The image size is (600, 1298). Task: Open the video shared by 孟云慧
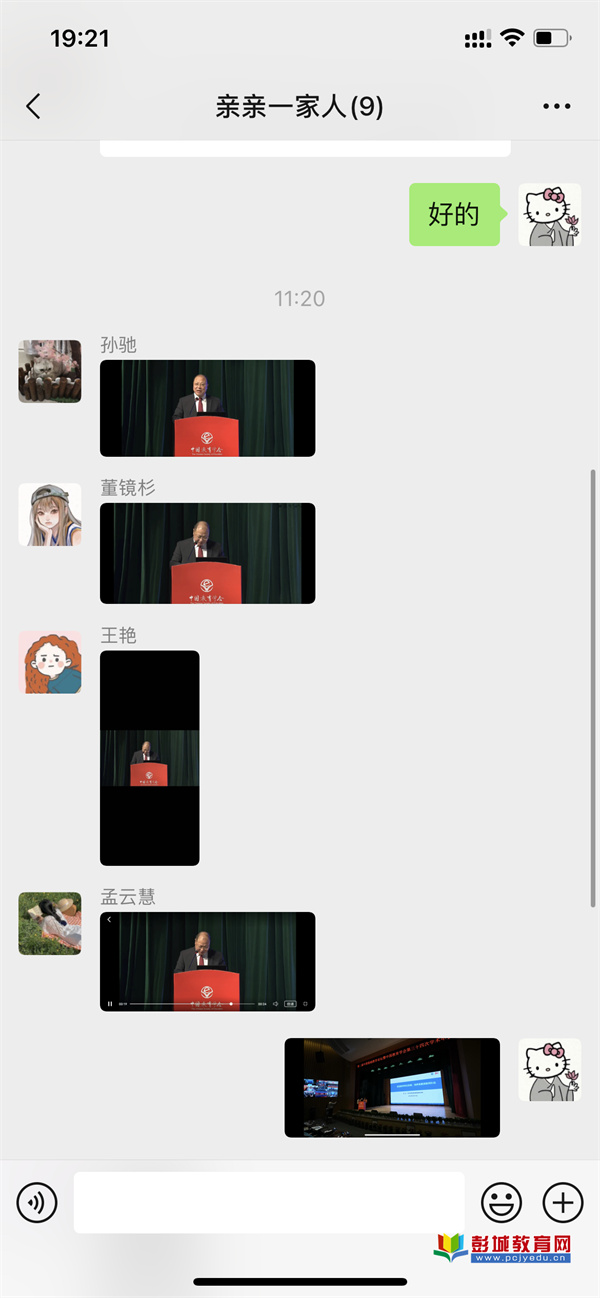click(x=207, y=961)
